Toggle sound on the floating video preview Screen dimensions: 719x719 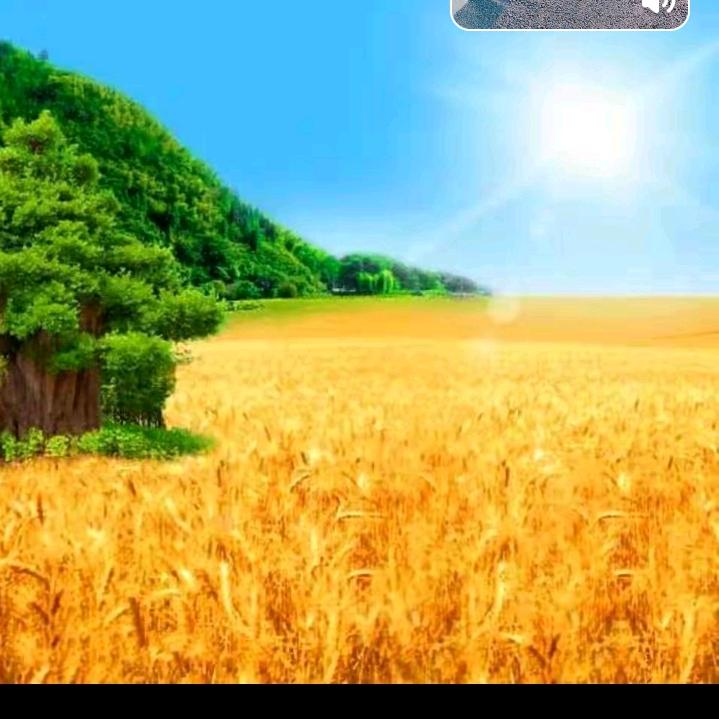(x=658, y=7)
